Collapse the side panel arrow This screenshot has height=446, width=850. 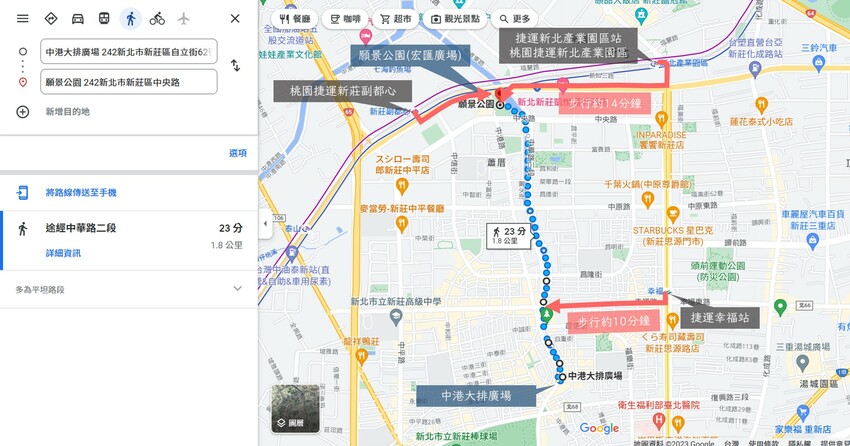(265, 223)
